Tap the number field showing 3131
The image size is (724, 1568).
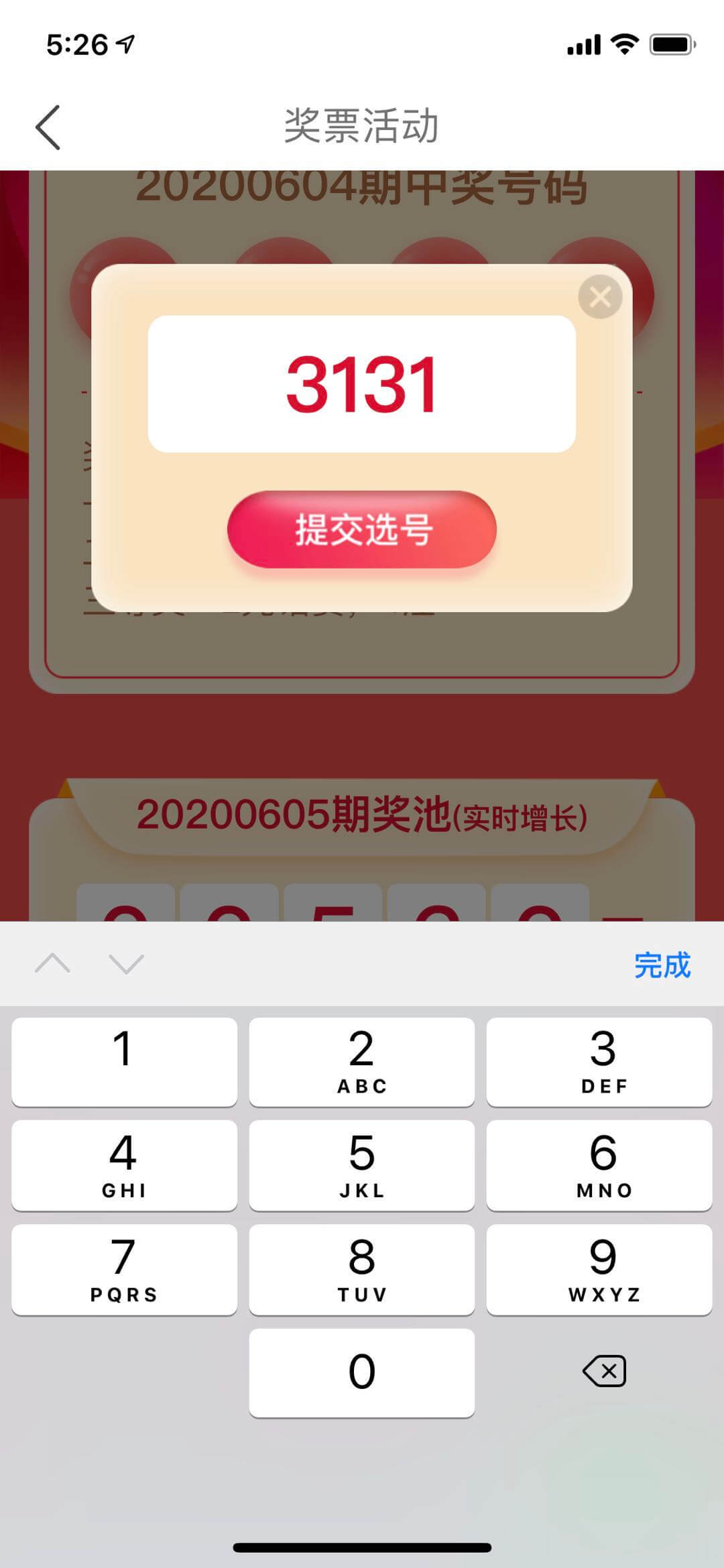pos(361,384)
